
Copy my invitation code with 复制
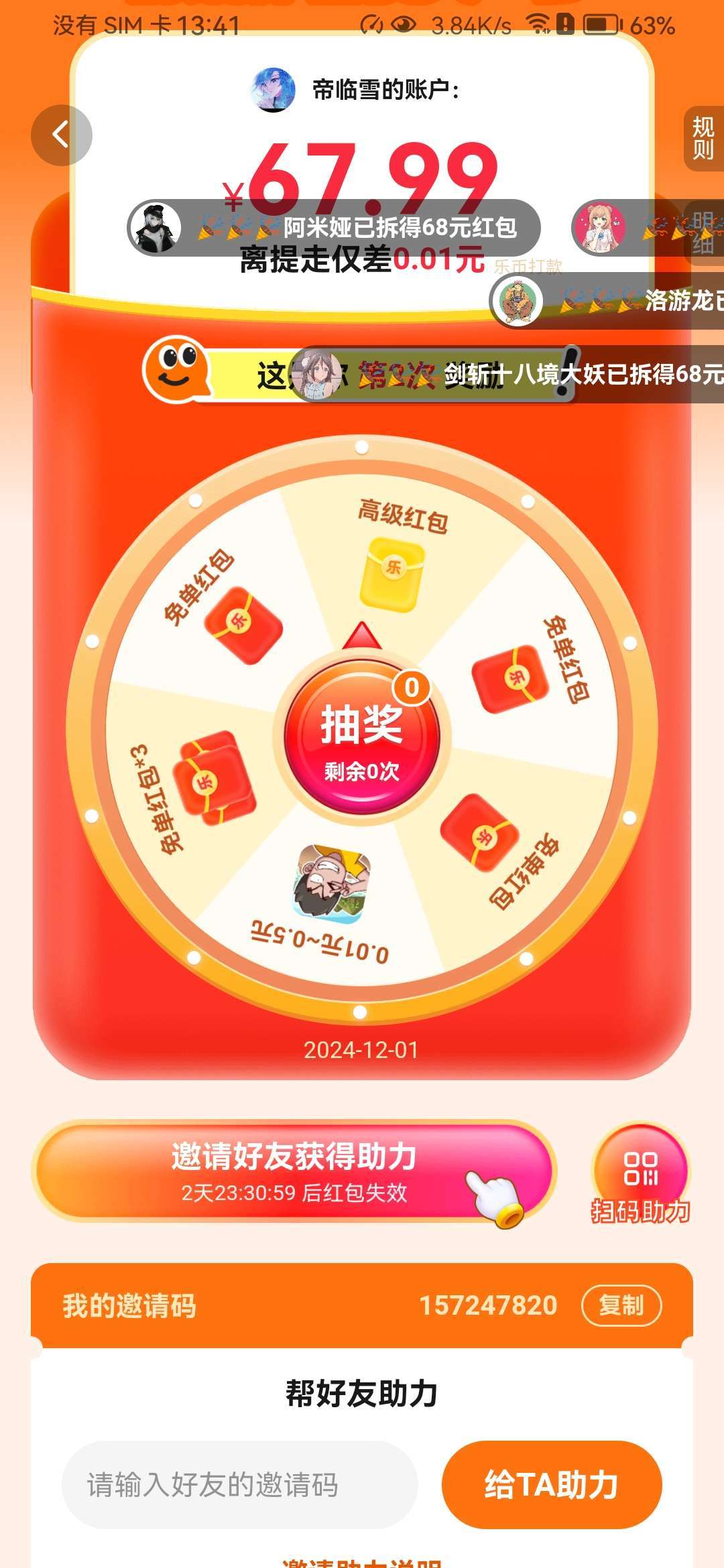click(x=621, y=1305)
